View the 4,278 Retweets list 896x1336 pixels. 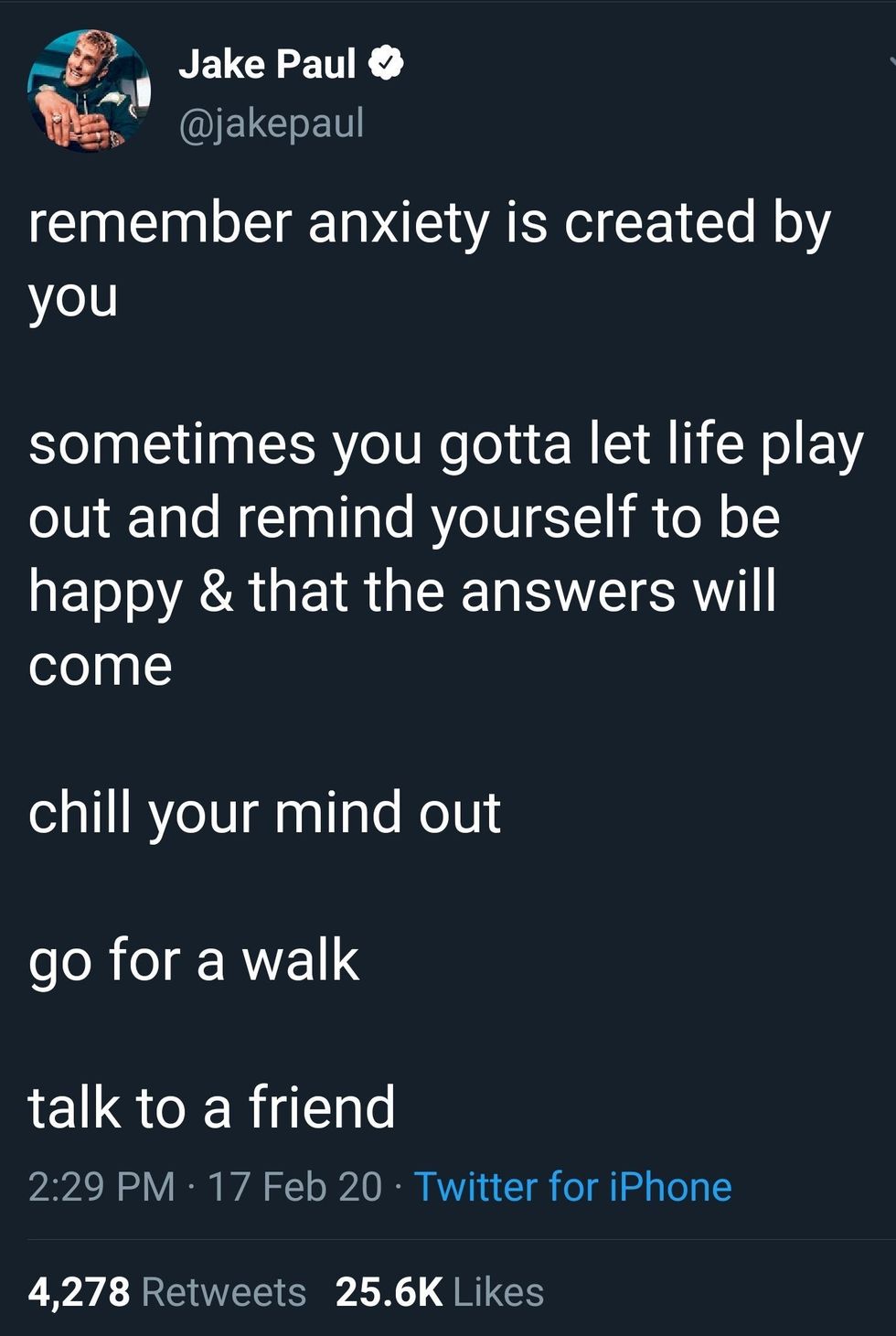(x=167, y=1292)
